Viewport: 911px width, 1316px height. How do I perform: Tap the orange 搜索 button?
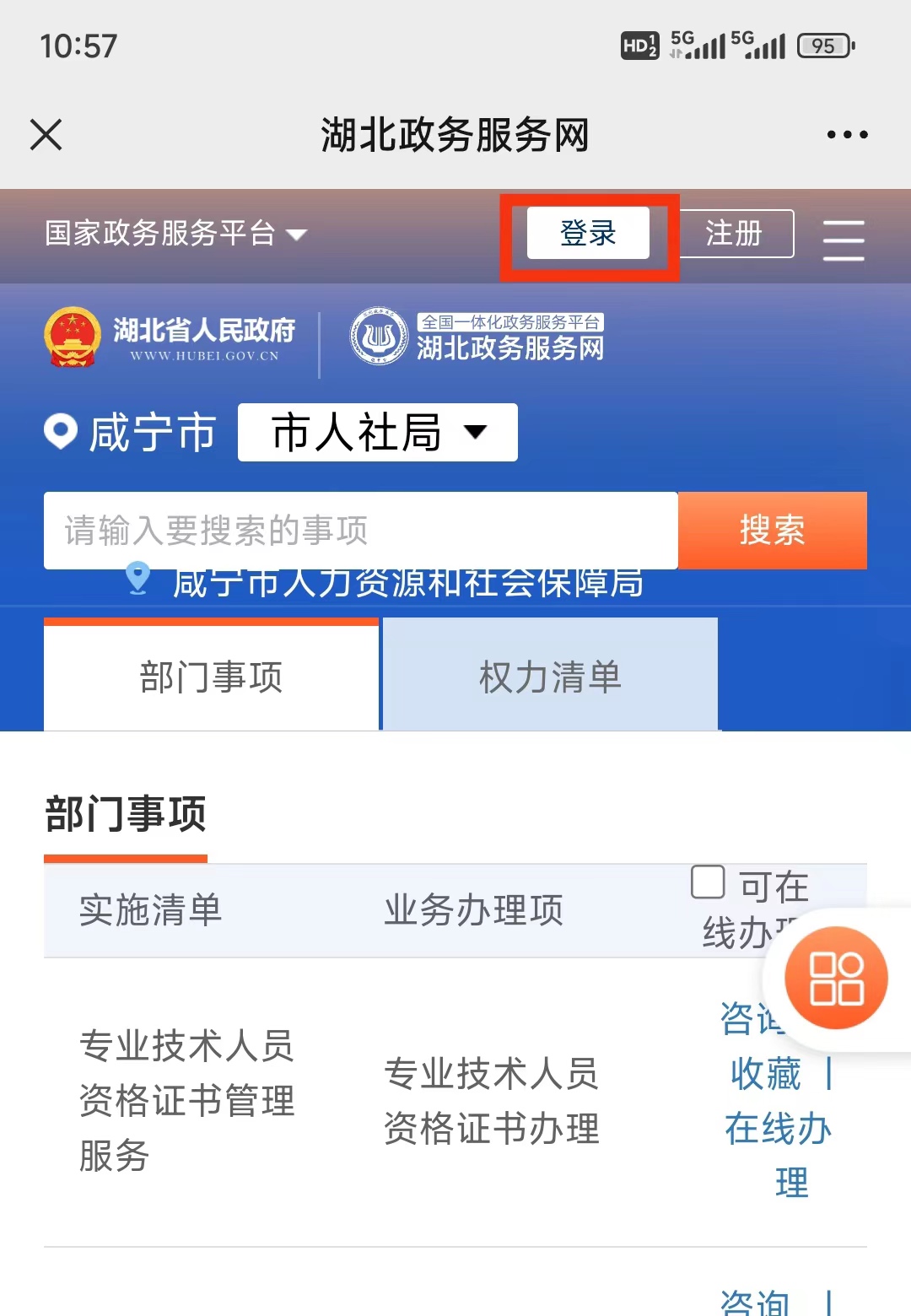772,531
